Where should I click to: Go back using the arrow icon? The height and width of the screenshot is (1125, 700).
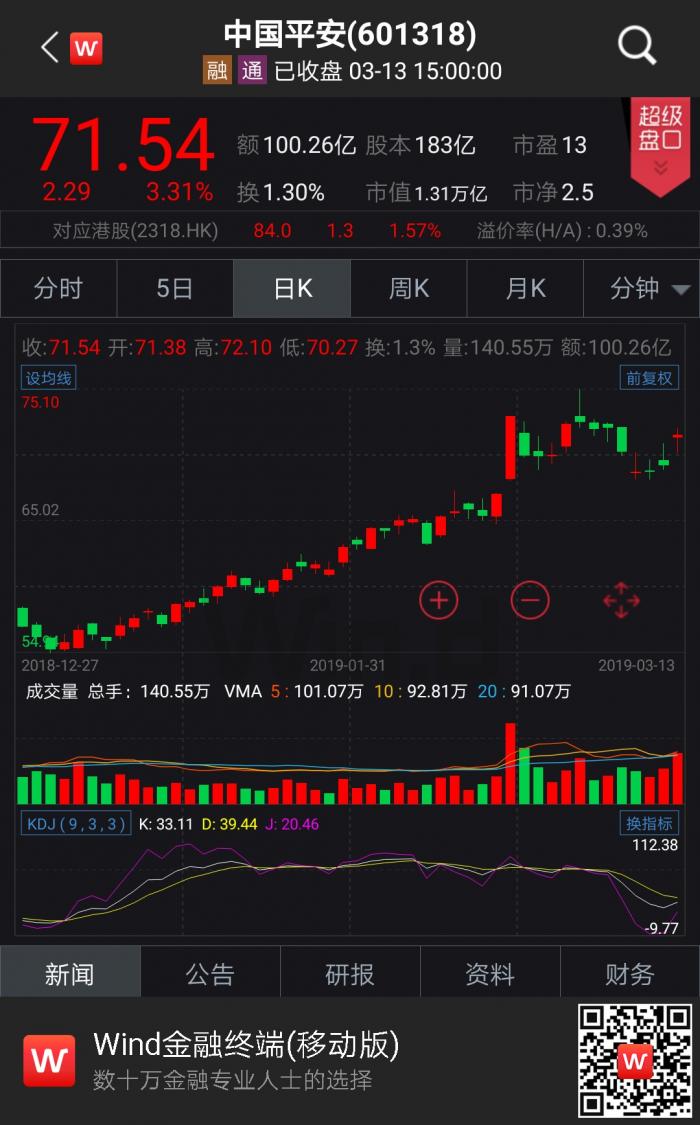tap(50, 47)
